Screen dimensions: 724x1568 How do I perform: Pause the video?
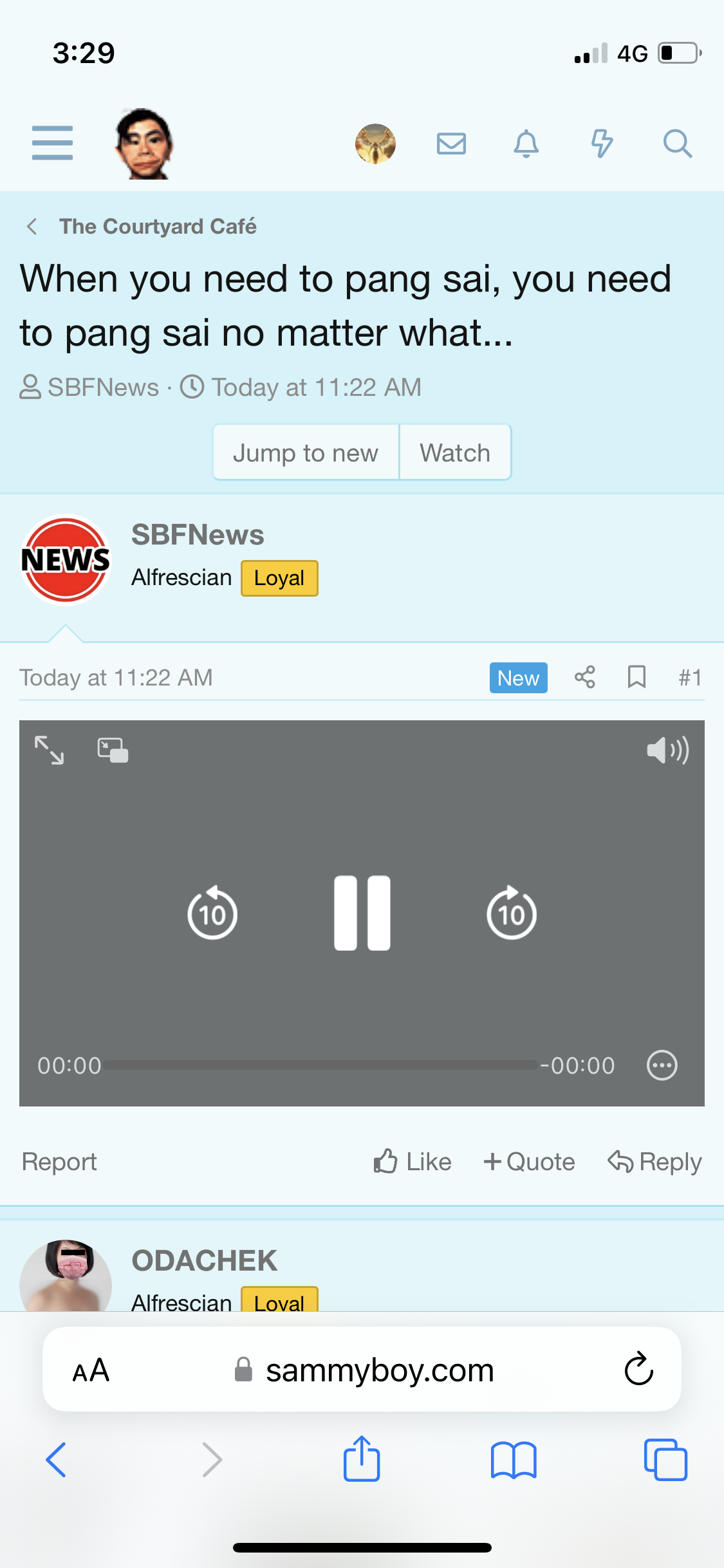point(362,913)
